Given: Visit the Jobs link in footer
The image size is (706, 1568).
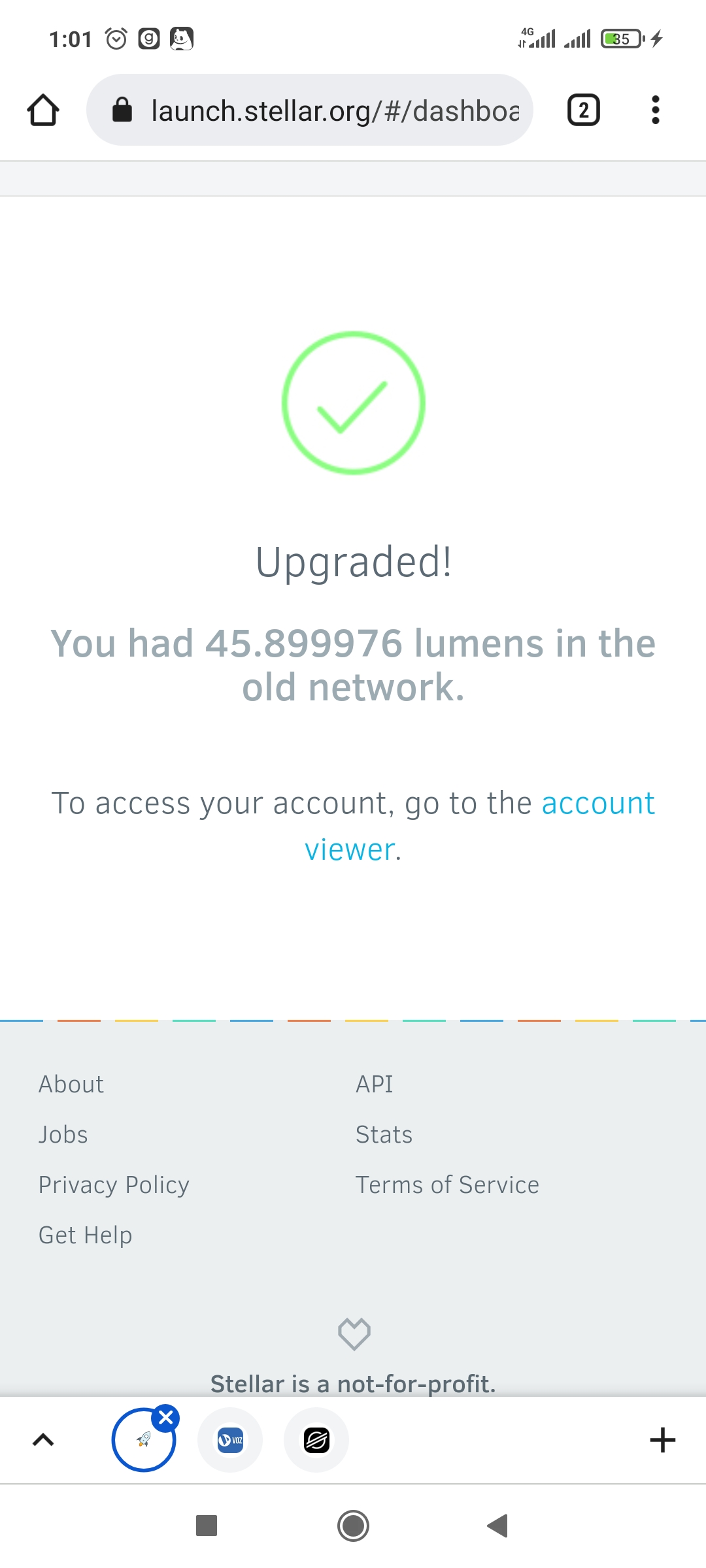Looking at the screenshot, I should tap(63, 1135).
